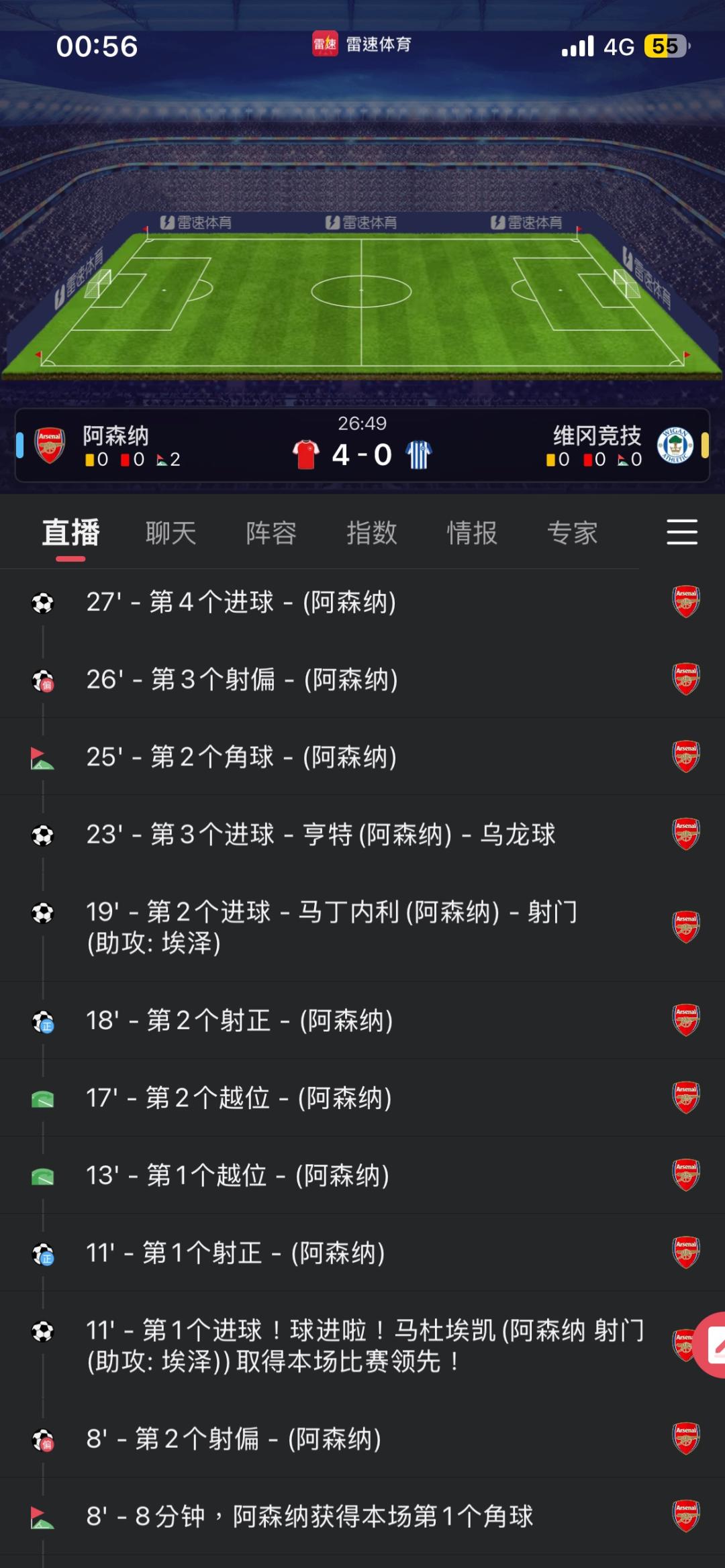
Task: Open the 情报 tab
Action: pyautogui.click(x=472, y=533)
